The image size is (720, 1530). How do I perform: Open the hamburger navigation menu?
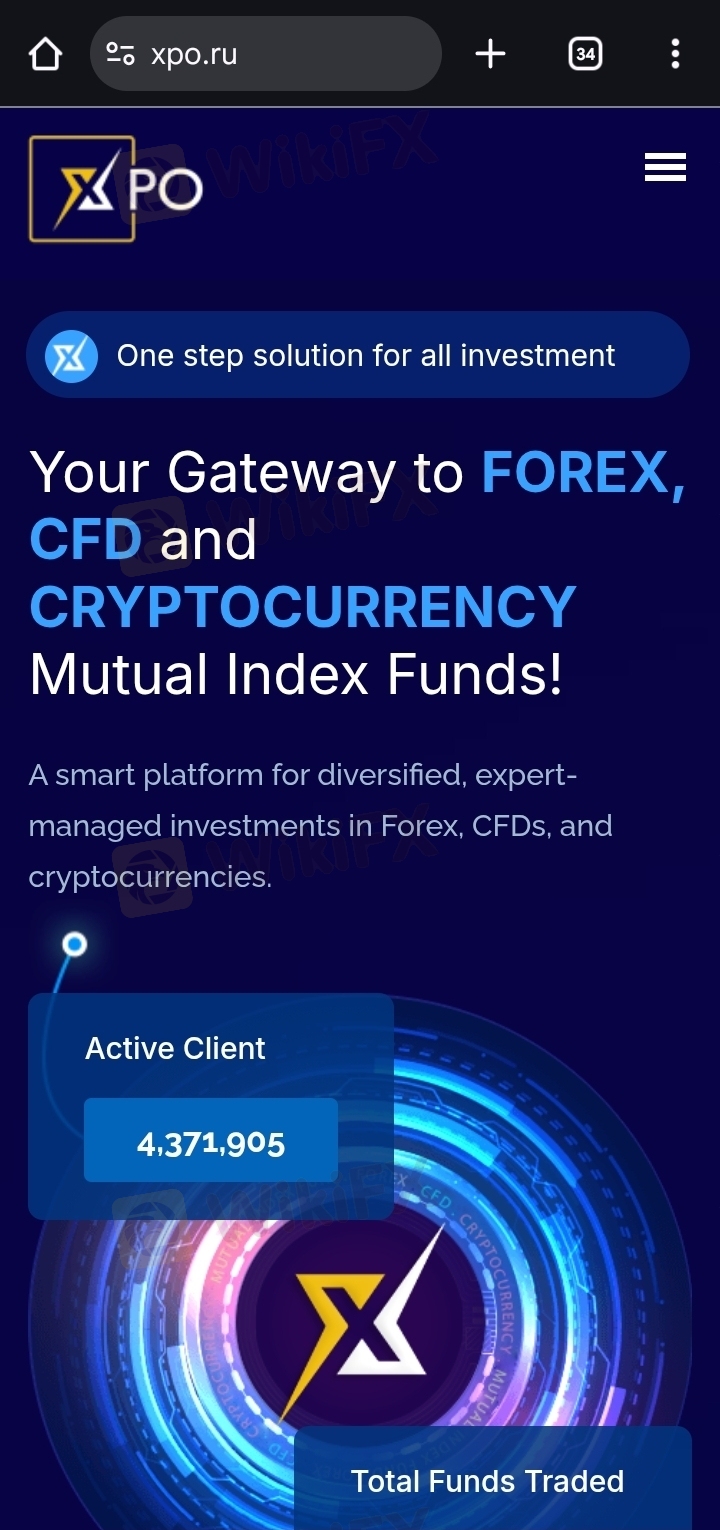pyautogui.click(x=665, y=167)
